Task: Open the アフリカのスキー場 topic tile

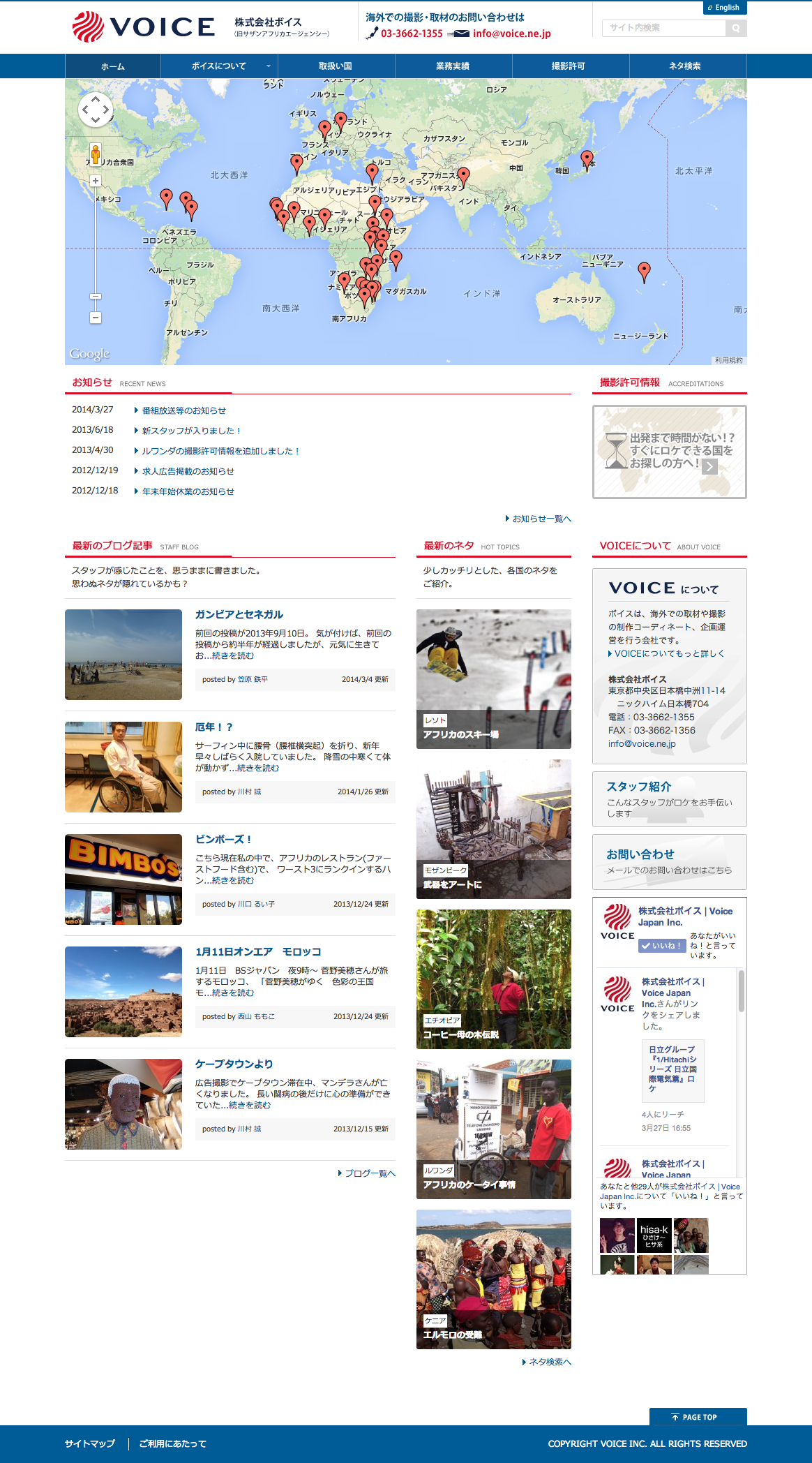Action: click(494, 678)
